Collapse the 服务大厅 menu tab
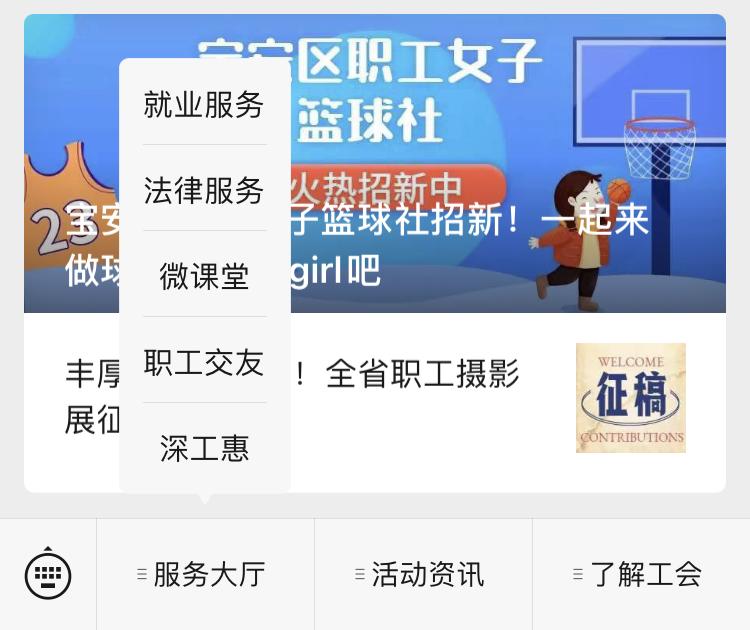This screenshot has width=750, height=630. click(x=205, y=574)
